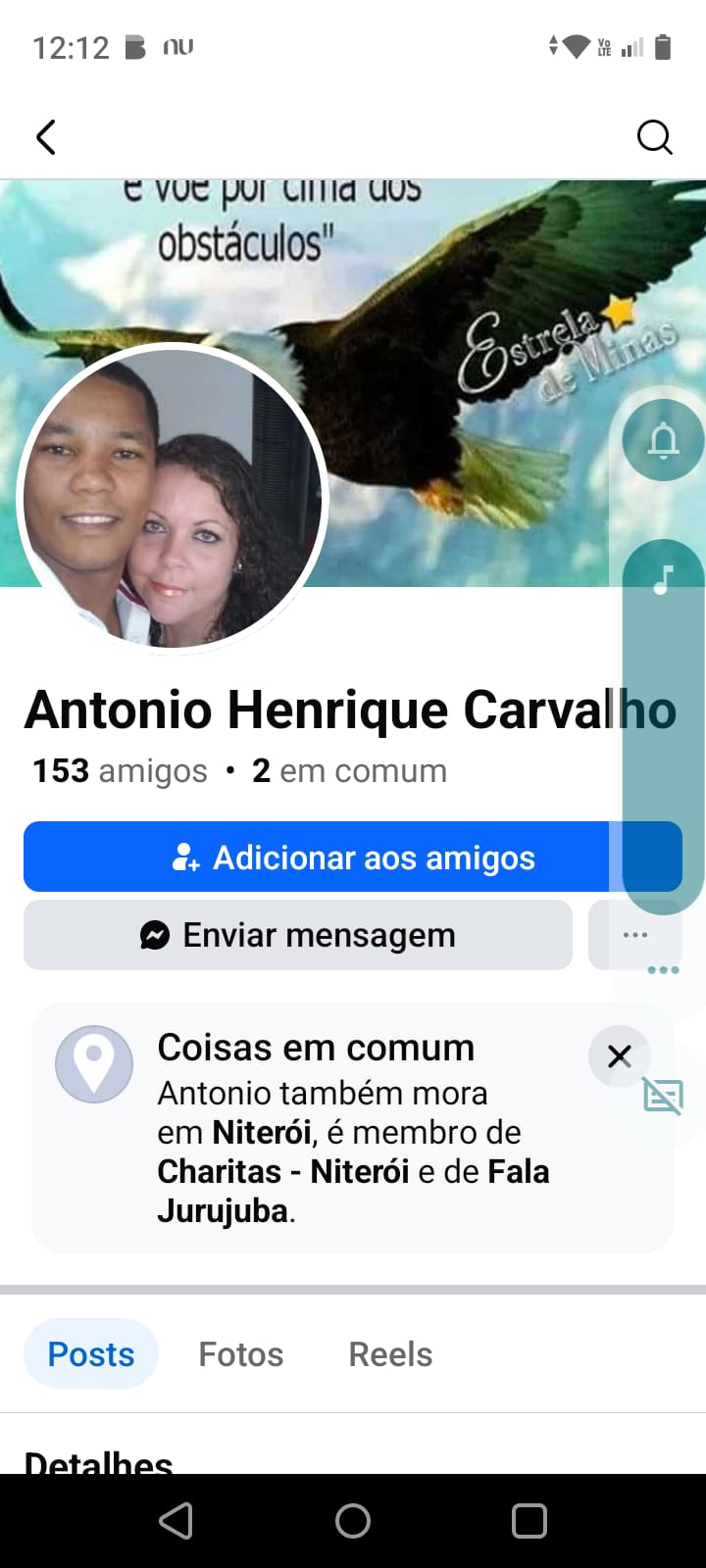Go back using the top arrow

[x=46, y=137]
